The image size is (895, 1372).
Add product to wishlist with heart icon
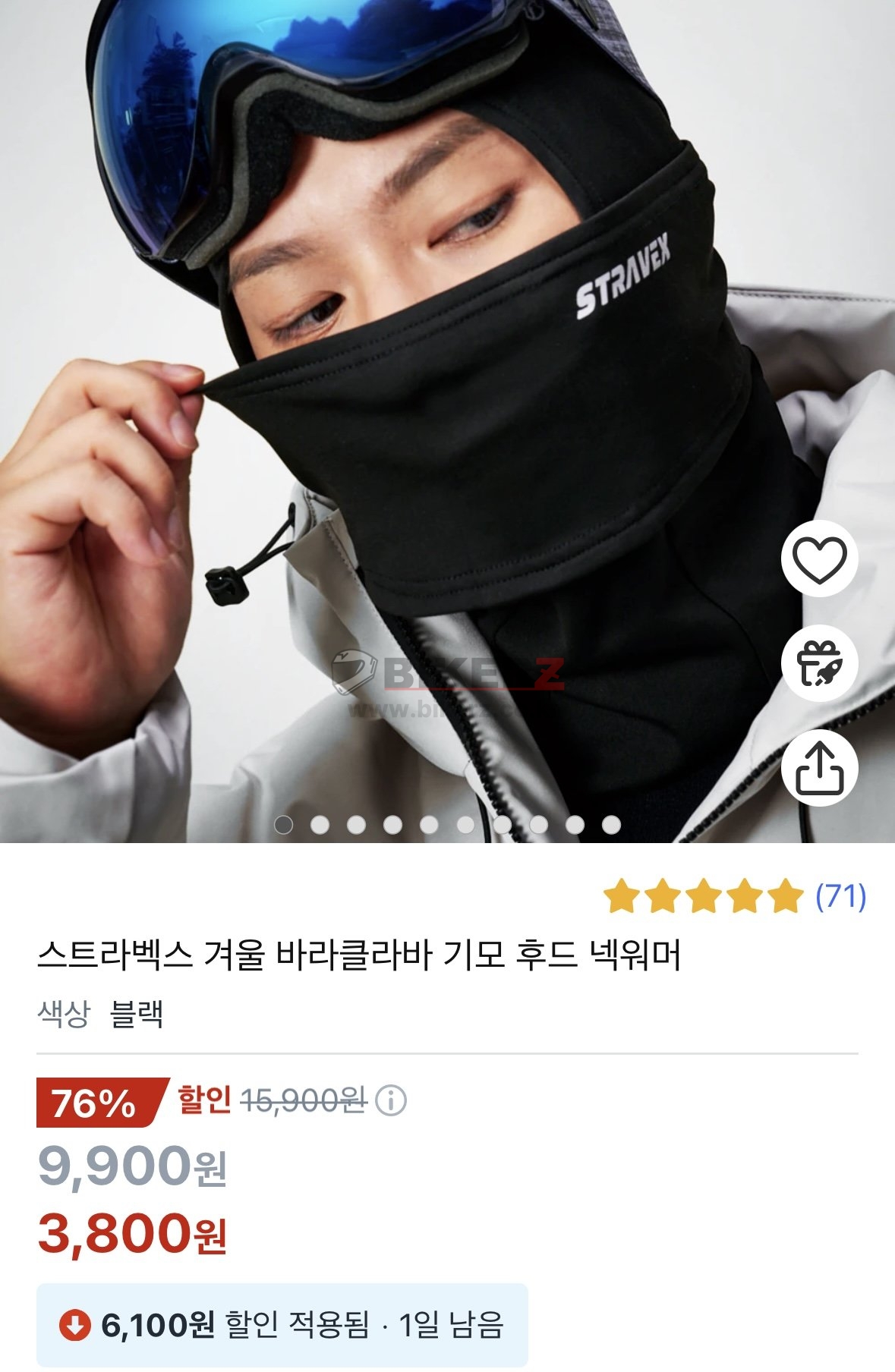point(819,559)
